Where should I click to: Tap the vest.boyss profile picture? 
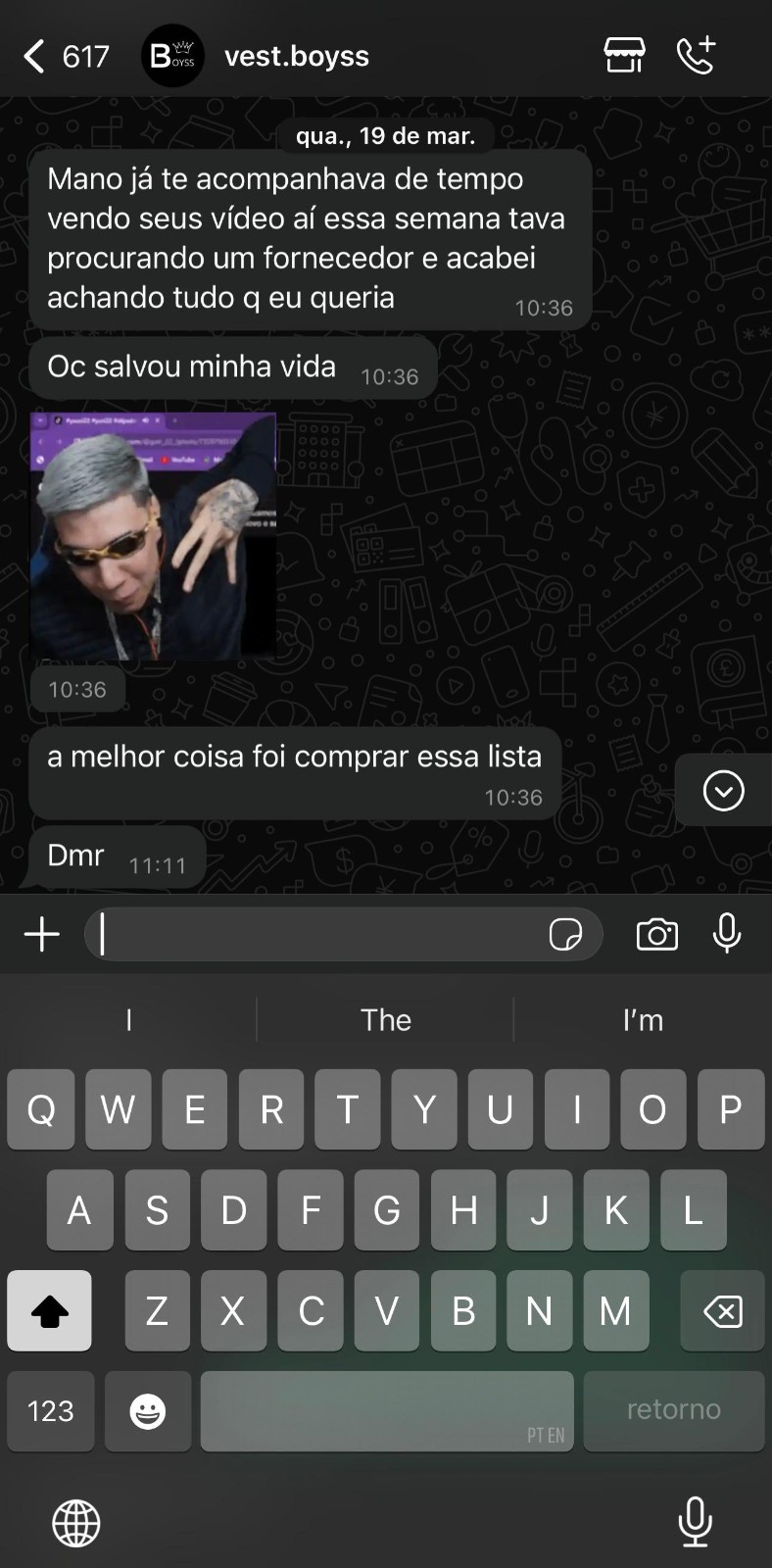pos(172,56)
